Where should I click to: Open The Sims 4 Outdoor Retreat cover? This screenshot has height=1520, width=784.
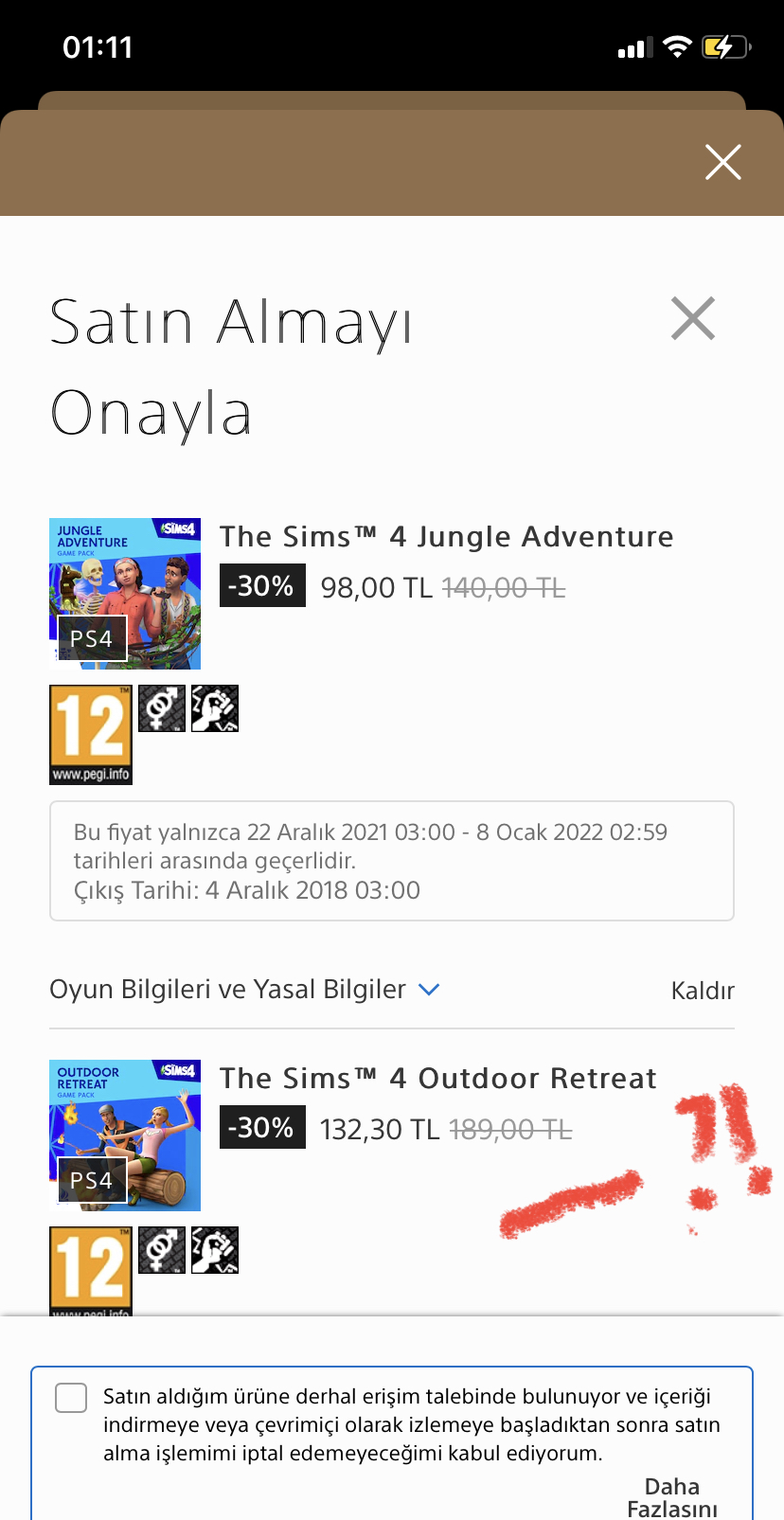[x=125, y=1136]
